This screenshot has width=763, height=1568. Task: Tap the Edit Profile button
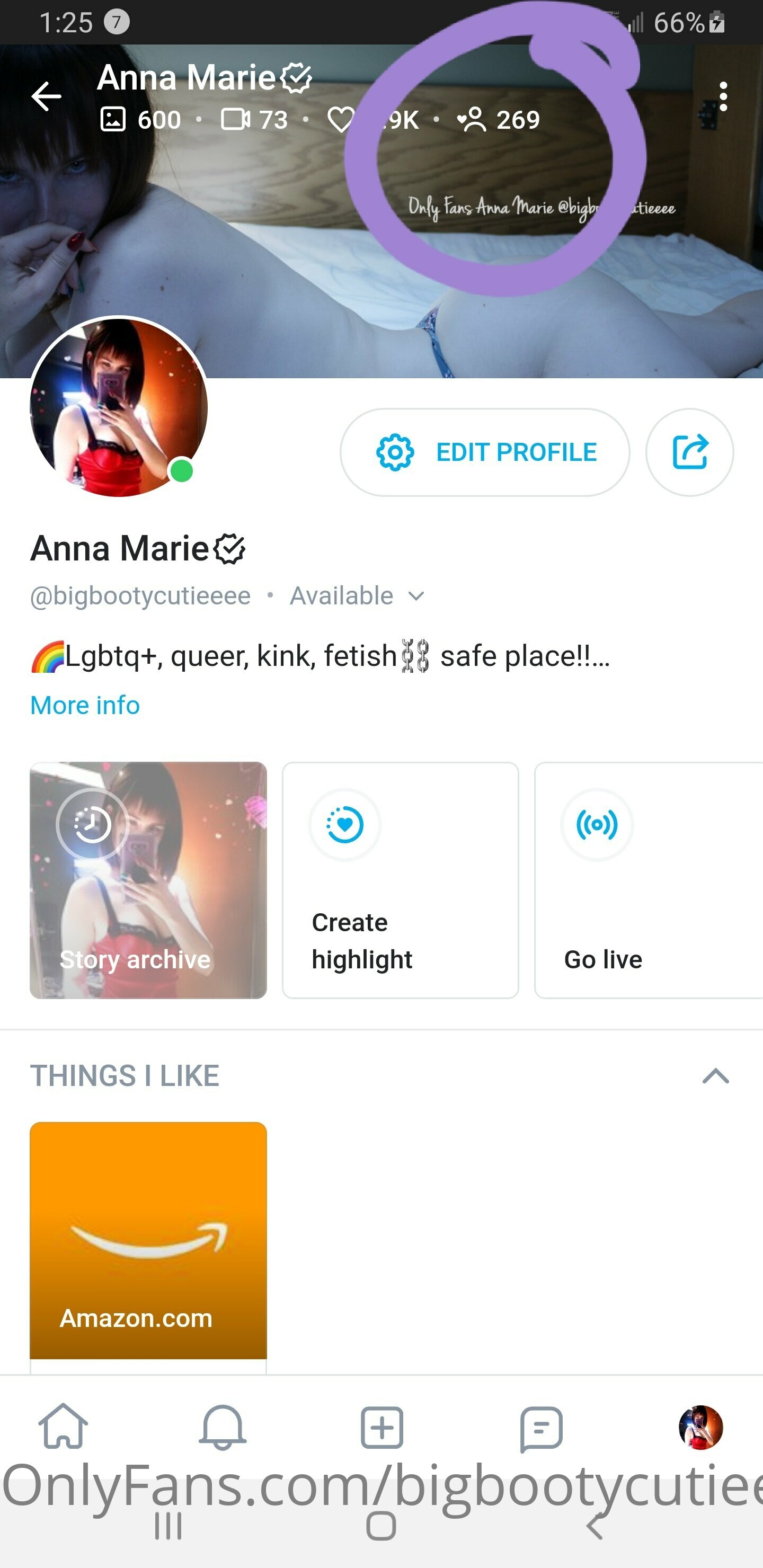[485, 452]
